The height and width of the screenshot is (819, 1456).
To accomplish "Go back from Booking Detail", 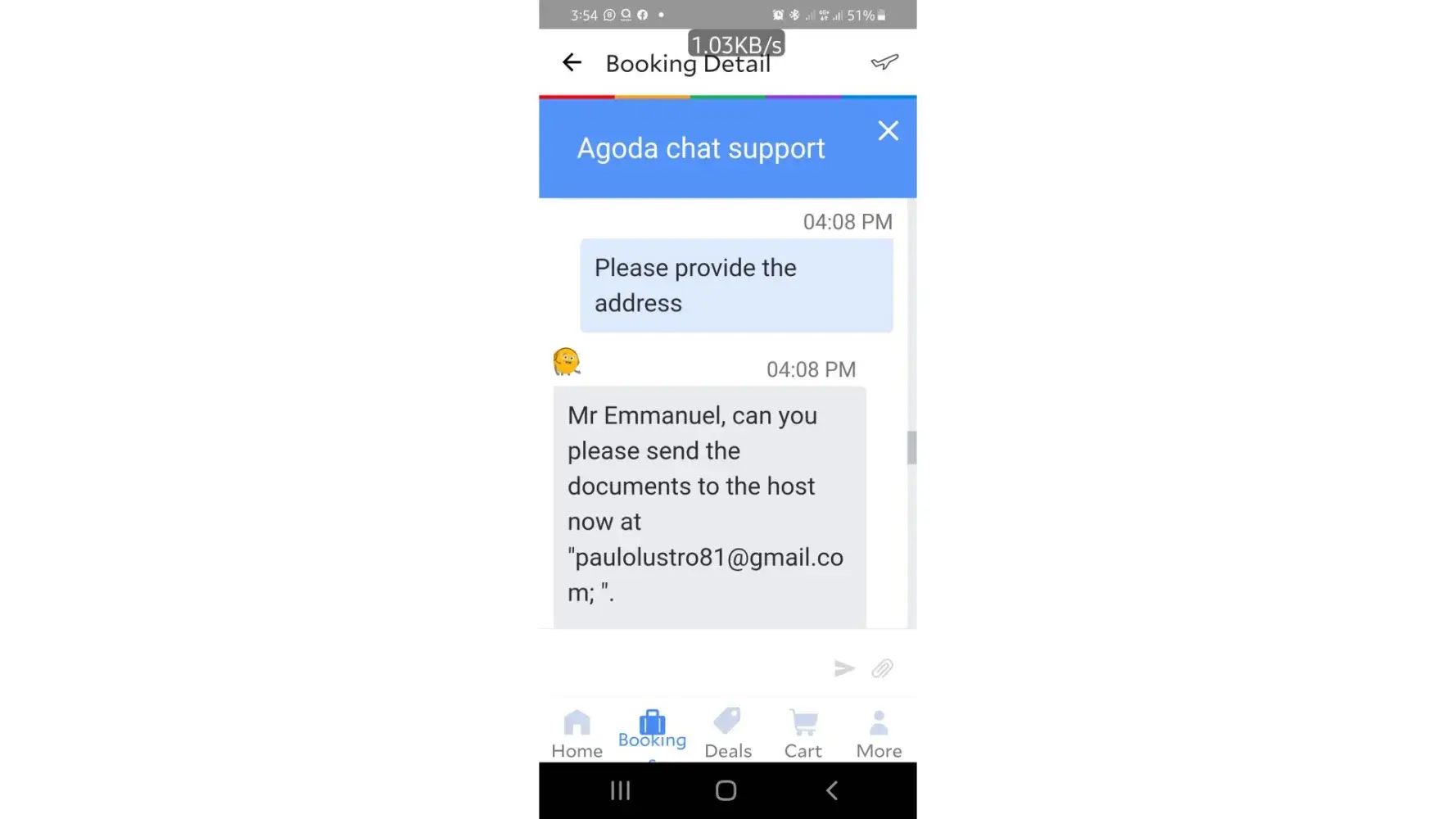I will [572, 62].
